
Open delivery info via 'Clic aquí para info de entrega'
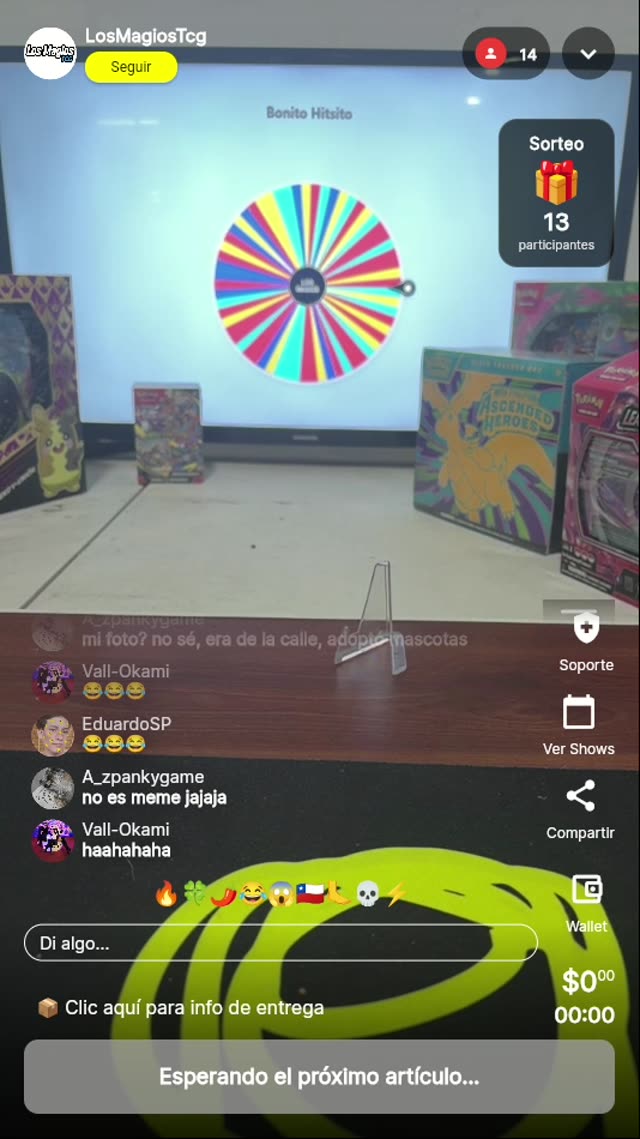pos(182,1007)
